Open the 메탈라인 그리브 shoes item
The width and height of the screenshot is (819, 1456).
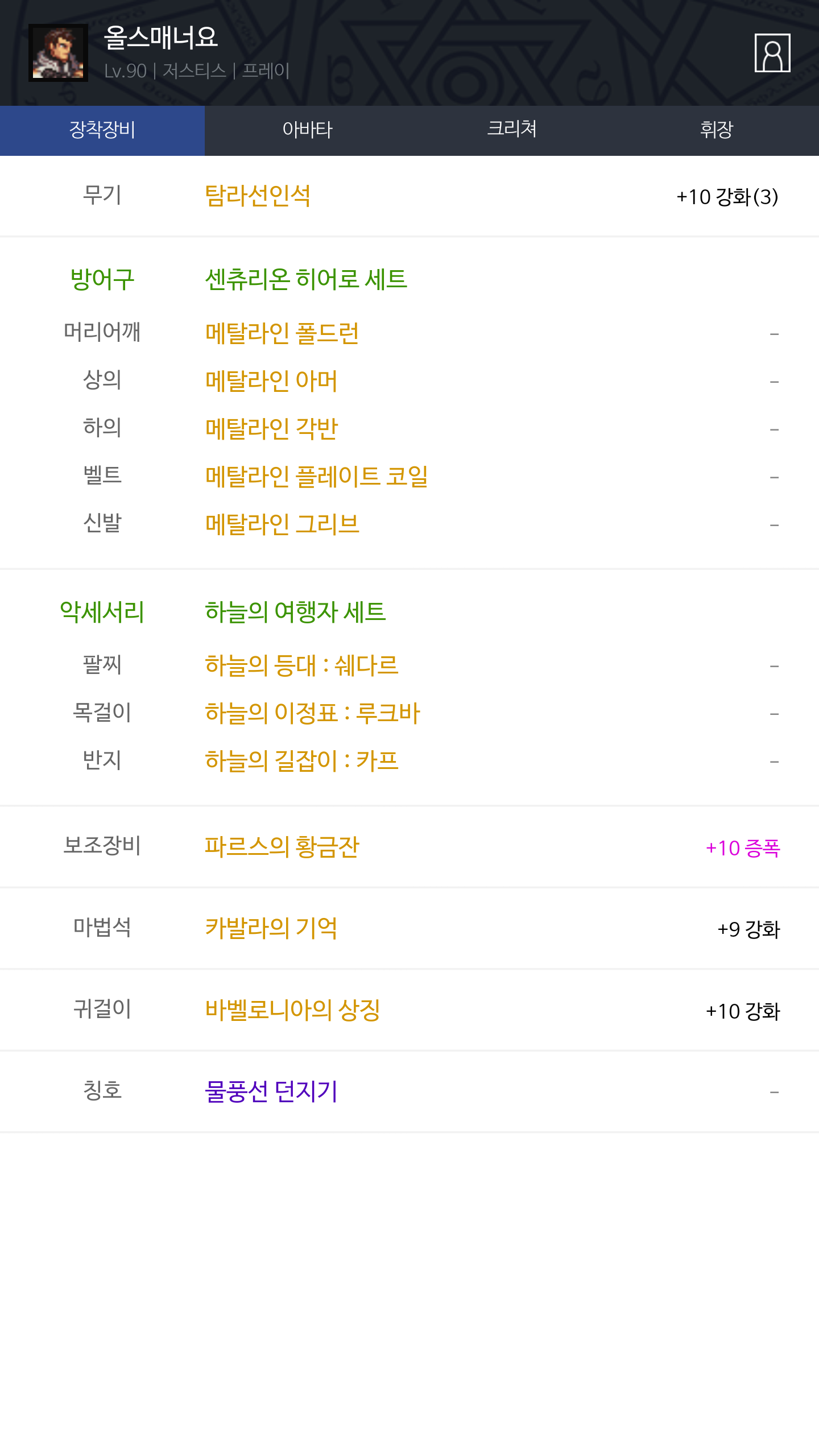pyautogui.click(x=282, y=524)
